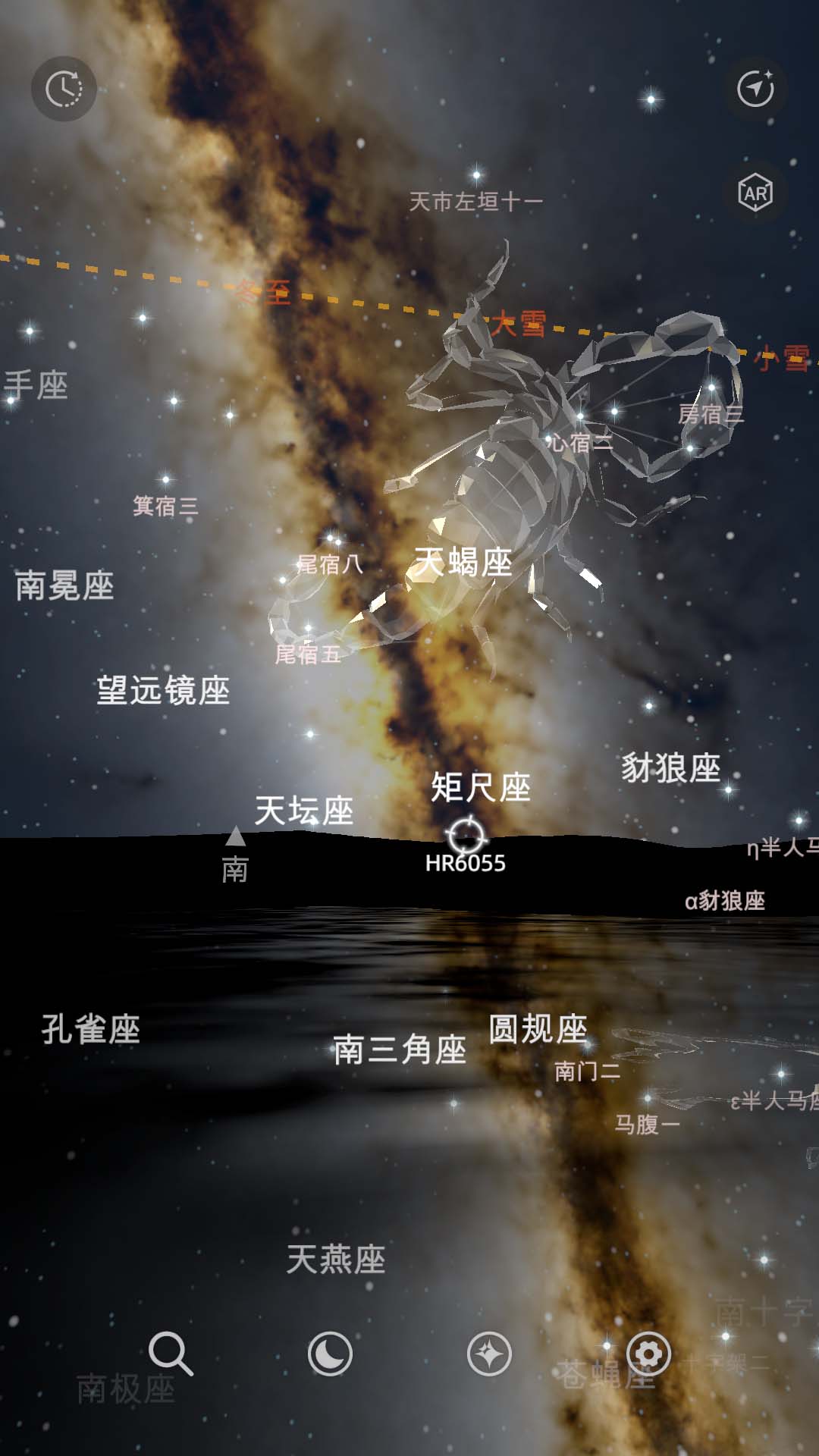Toggle night mode moon icon
Screen dimensions: 819x1456
point(330,1354)
